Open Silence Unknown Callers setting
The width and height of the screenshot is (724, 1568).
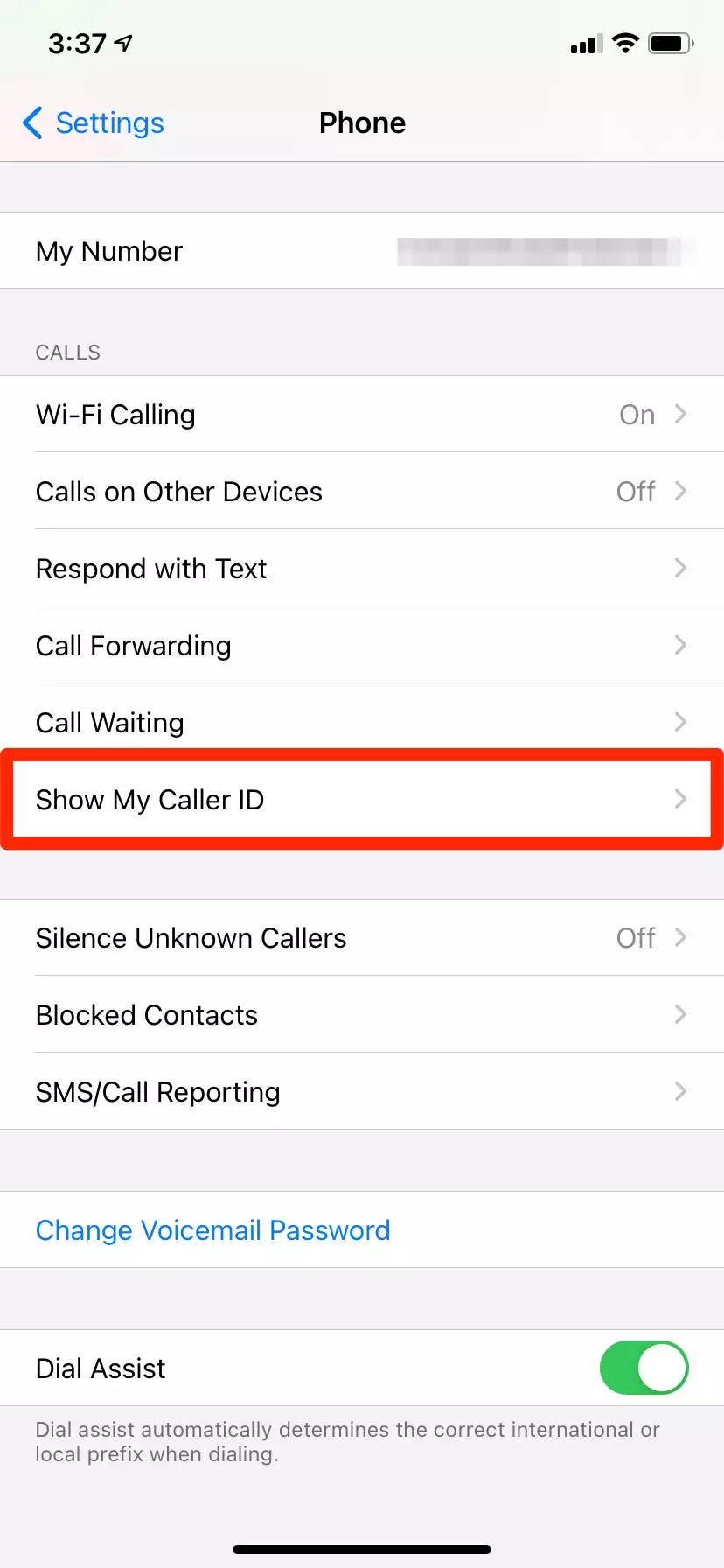[361, 938]
